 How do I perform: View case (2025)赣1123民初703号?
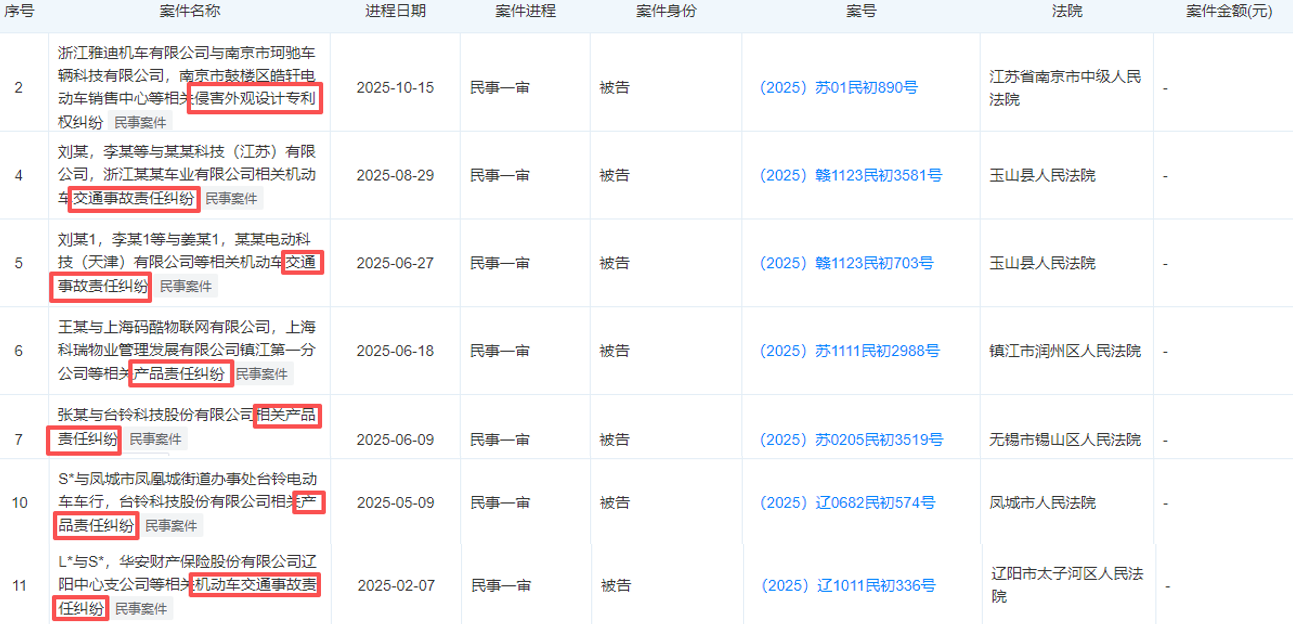pos(846,263)
